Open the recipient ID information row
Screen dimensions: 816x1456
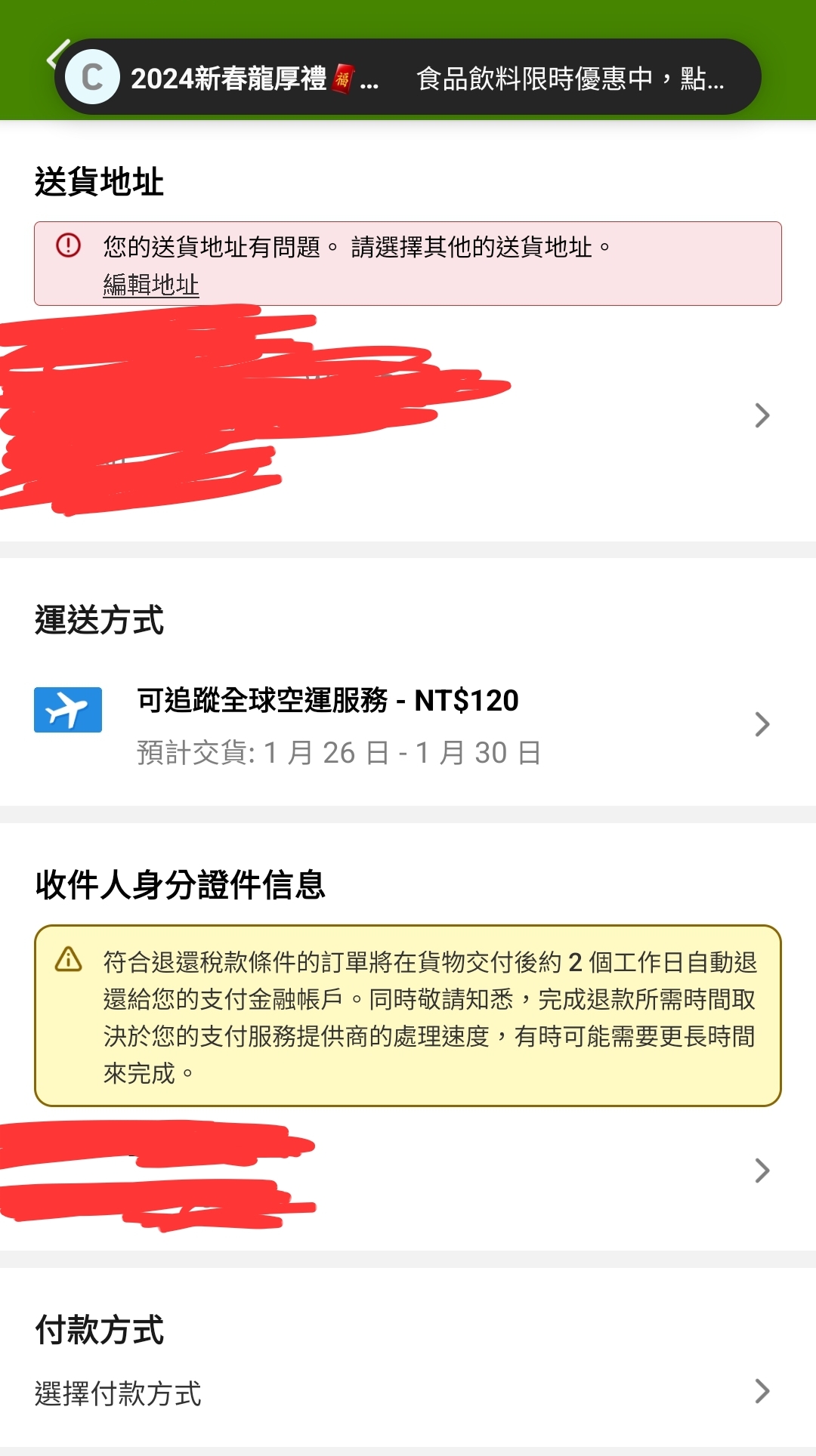coord(761,1171)
